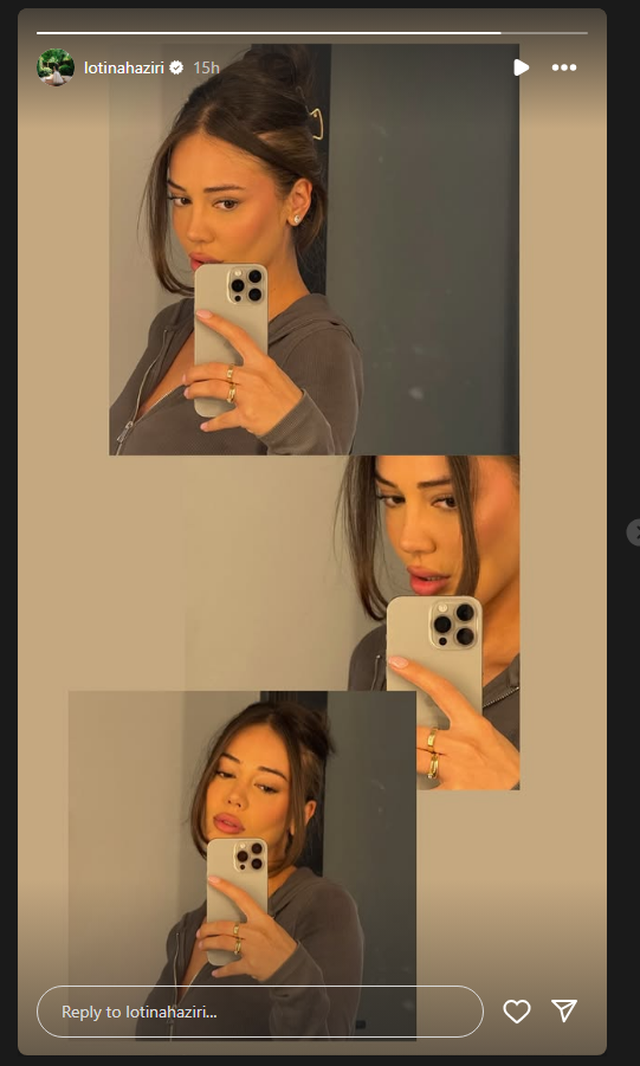Tap the lotinahaziri username
This screenshot has height=1066, width=640.
(x=124, y=68)
